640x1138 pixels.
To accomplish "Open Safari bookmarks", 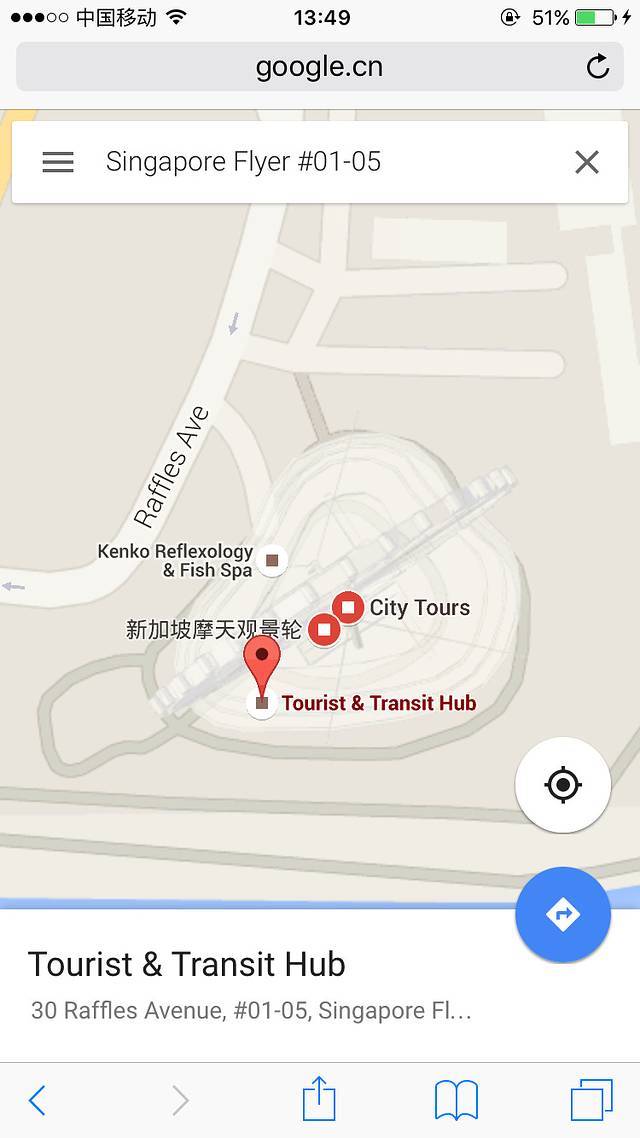I will pyautogui.click(x=456, y=1100).
